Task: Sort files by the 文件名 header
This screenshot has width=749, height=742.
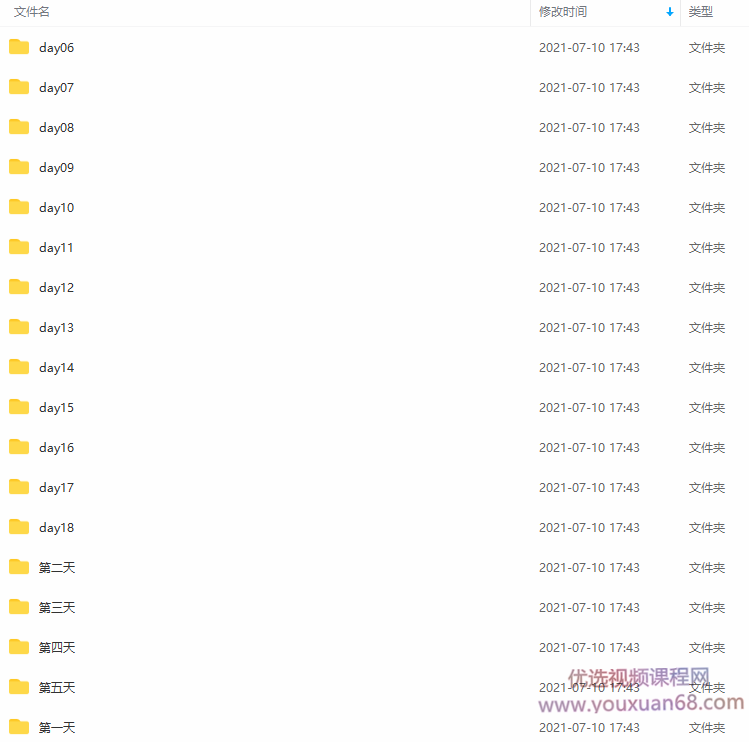Action: pos(32,12)
